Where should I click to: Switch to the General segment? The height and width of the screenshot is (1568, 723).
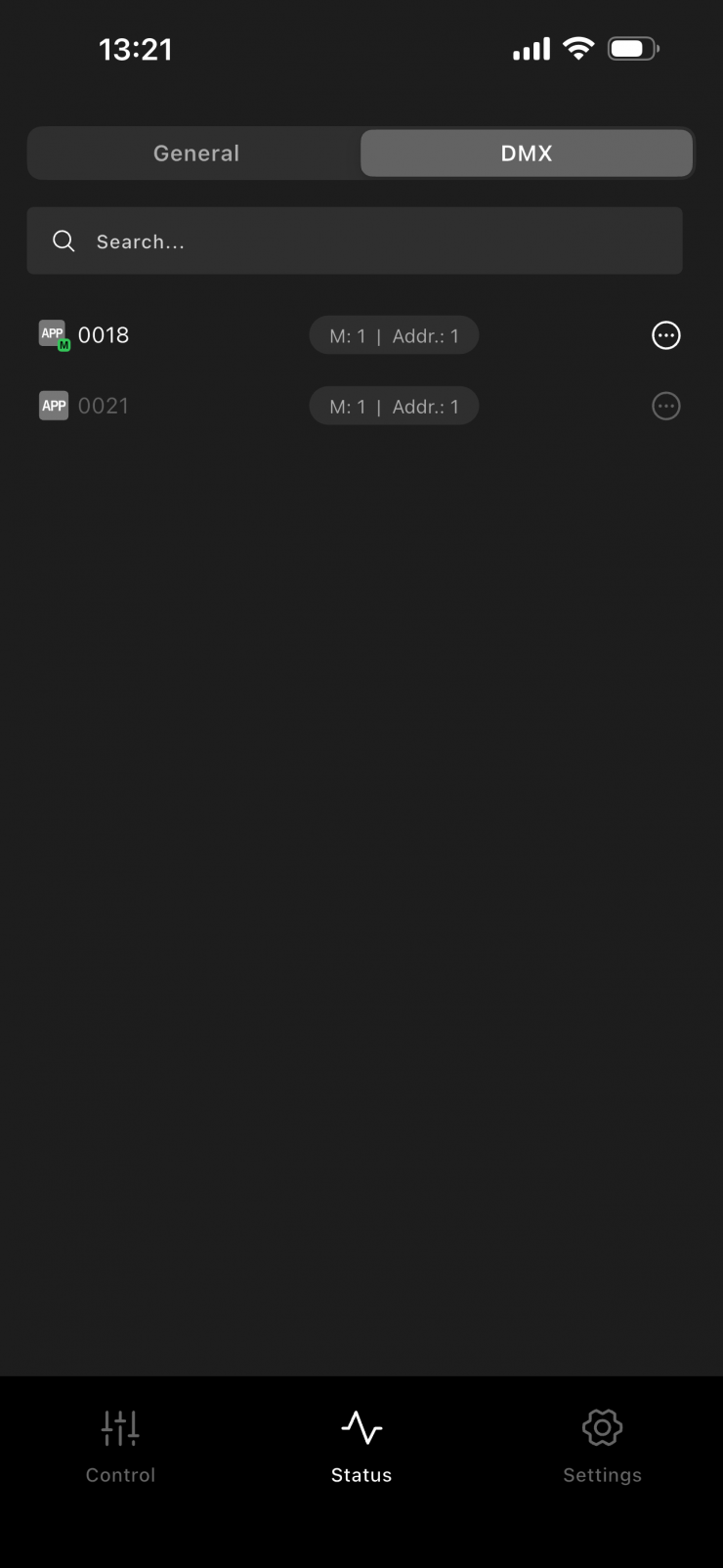point(195,153)
